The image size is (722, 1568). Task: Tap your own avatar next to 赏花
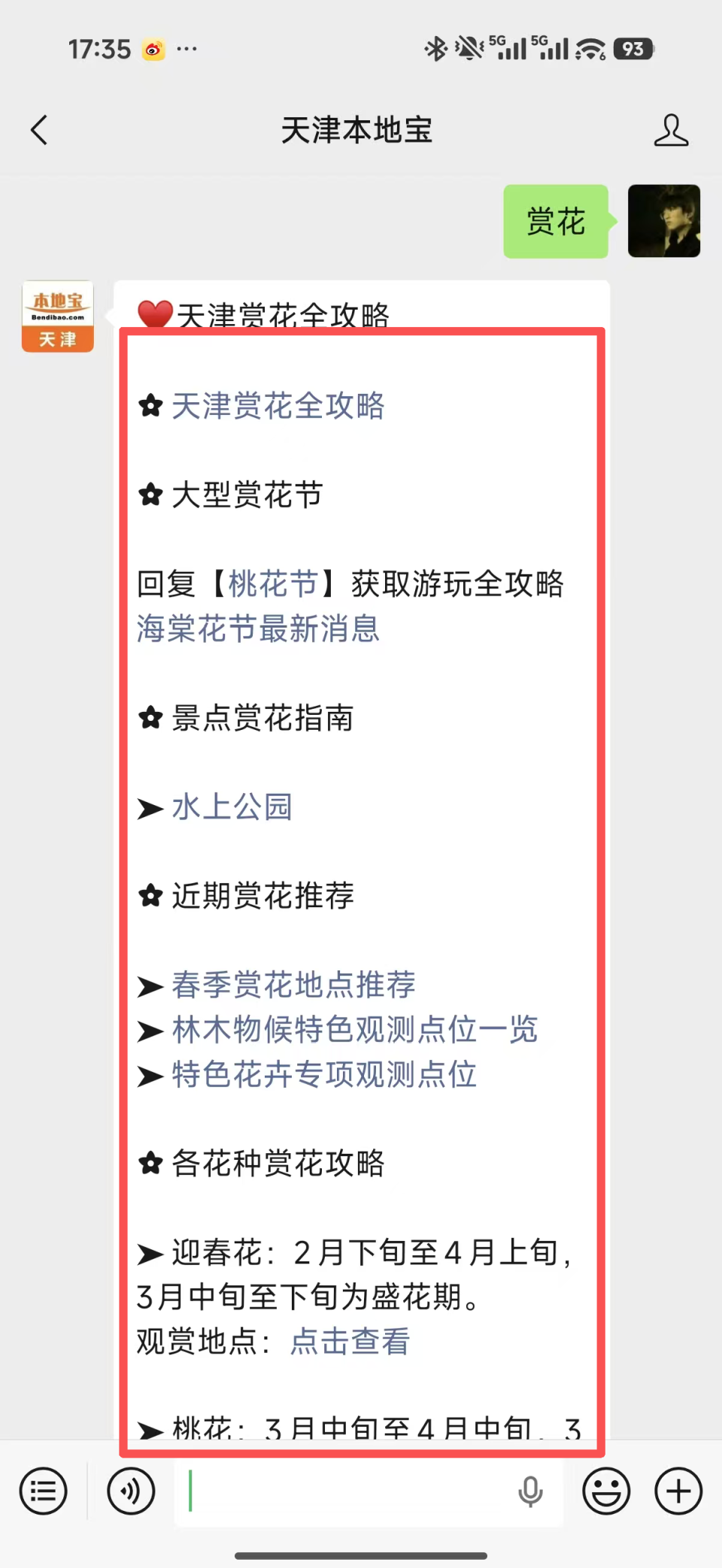(664, 221)
